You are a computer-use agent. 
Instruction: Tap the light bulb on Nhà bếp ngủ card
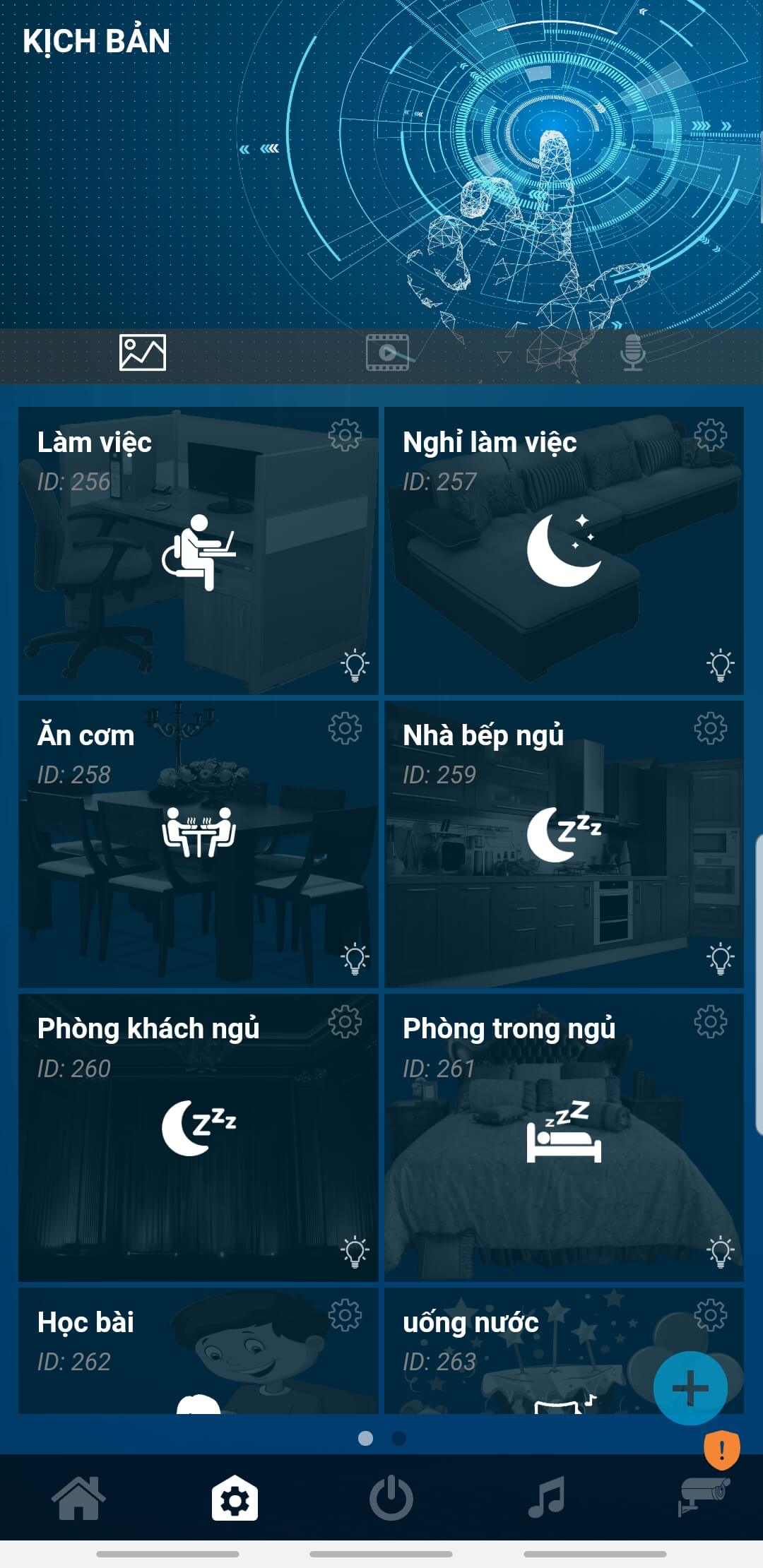tap(720, 958)
